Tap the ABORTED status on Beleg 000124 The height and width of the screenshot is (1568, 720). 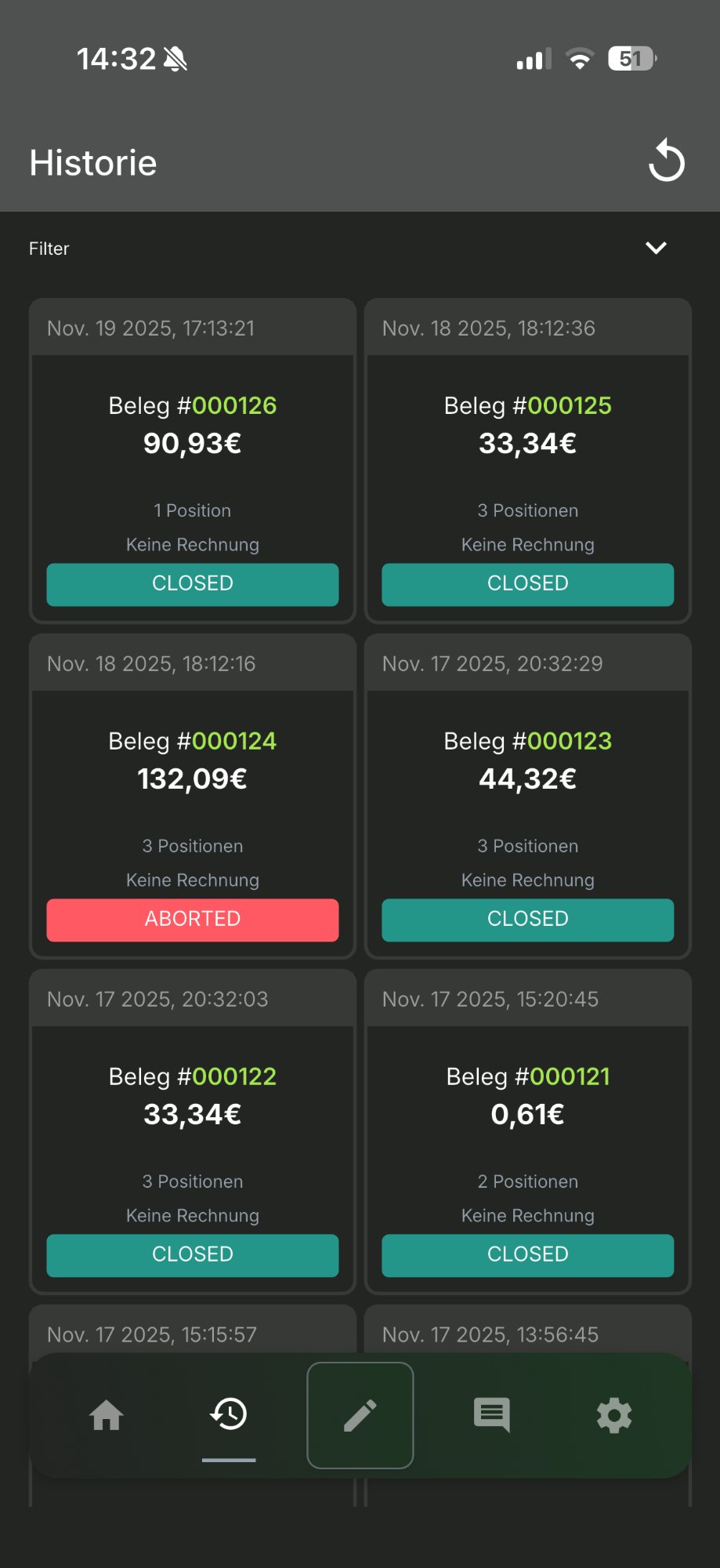192,920
